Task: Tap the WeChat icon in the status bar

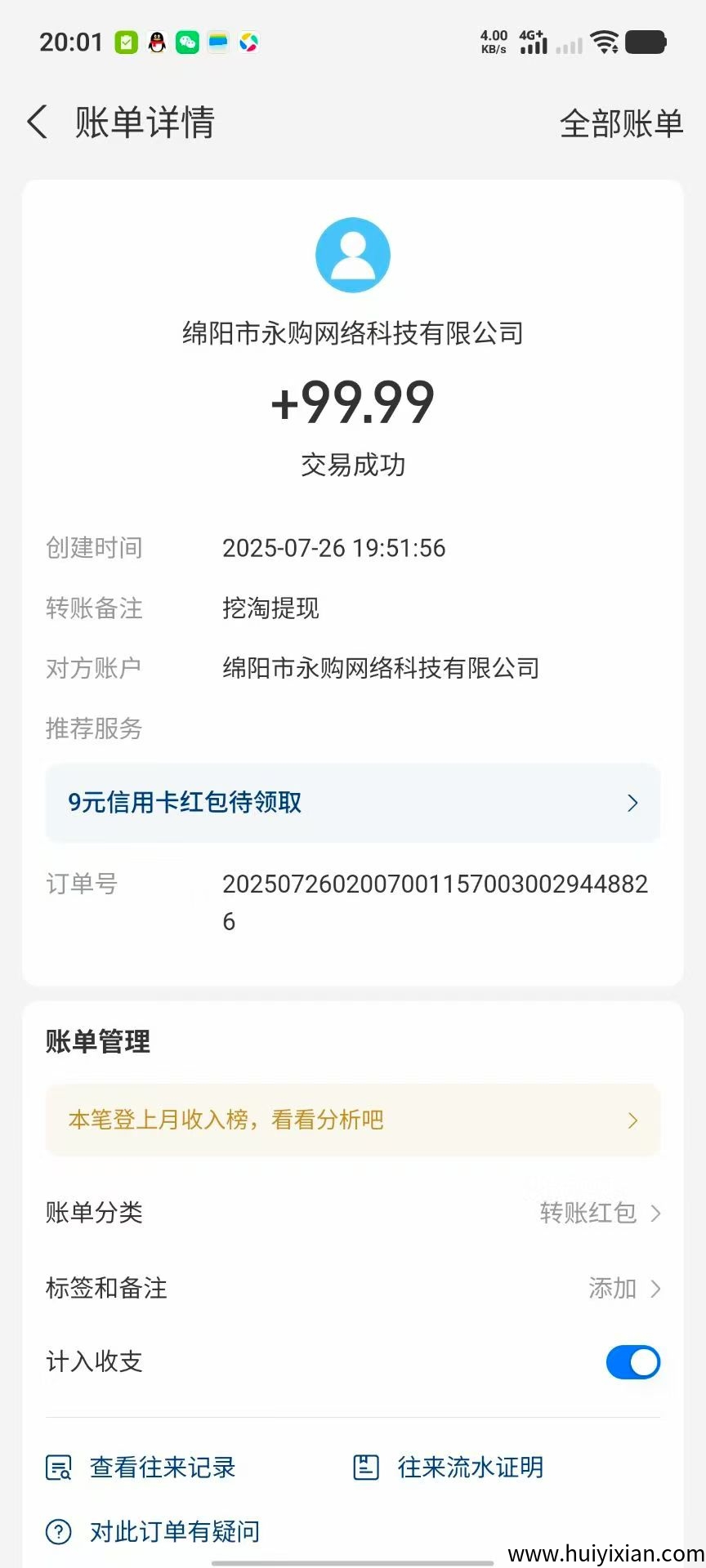Action: point(187,42)
